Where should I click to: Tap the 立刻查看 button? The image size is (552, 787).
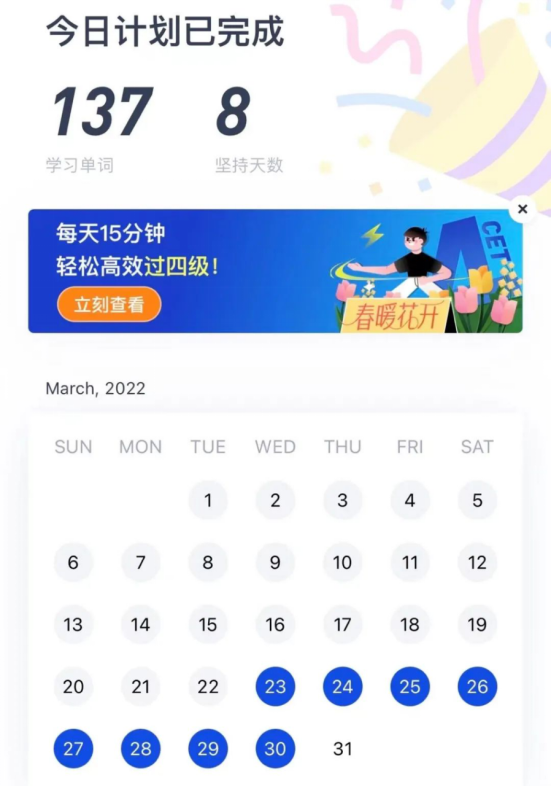[109, 304]
